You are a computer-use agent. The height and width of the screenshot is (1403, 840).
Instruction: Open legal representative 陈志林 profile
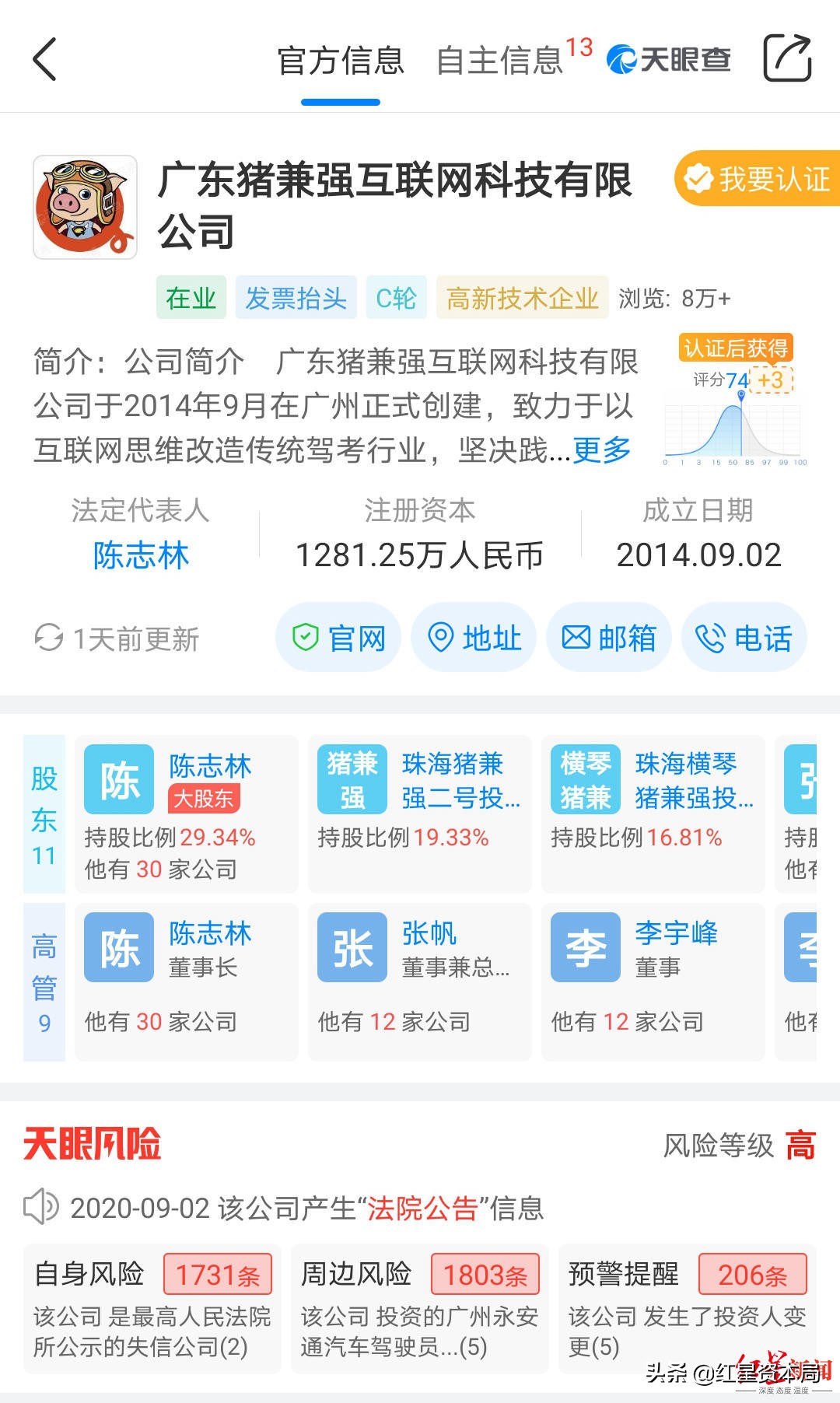point(140,554)
